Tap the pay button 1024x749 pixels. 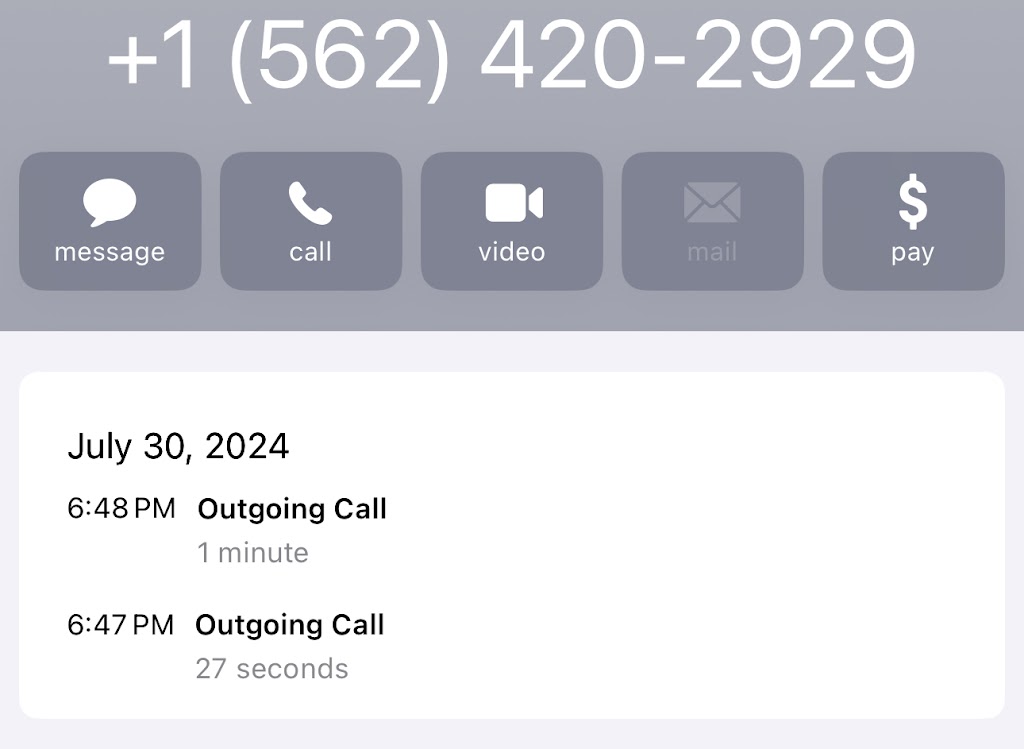click(x=912, y=221)
